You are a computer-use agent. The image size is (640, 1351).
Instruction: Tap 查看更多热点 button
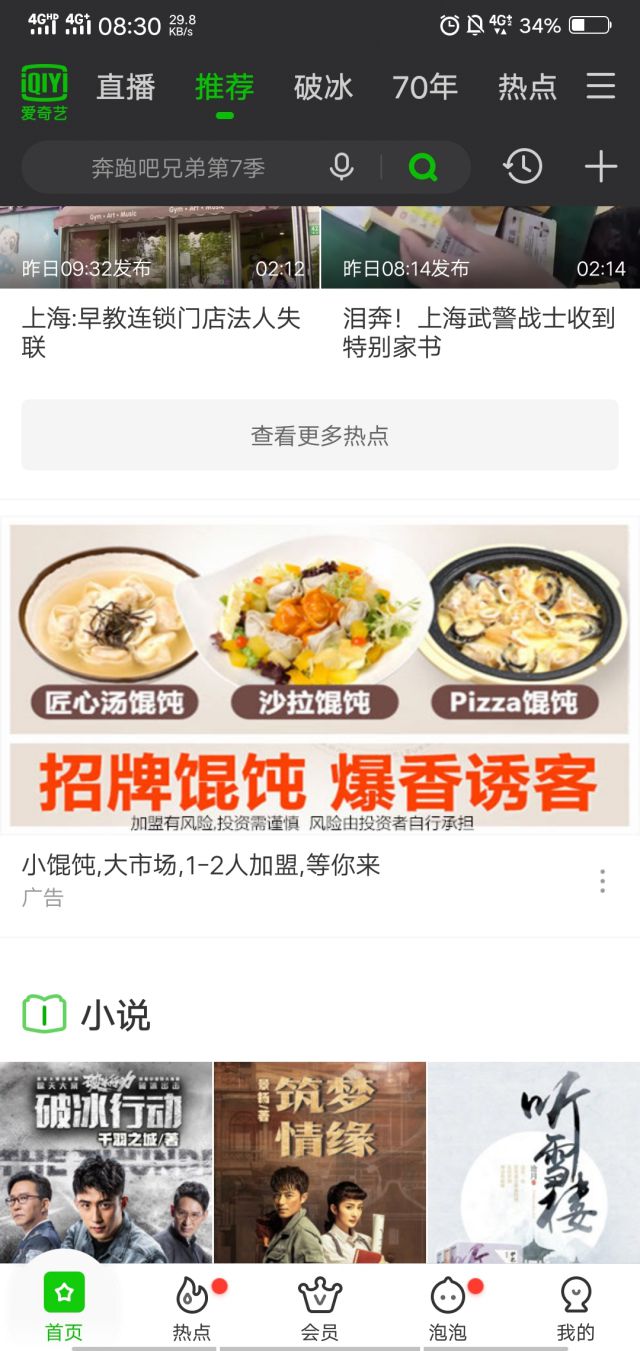320,435
